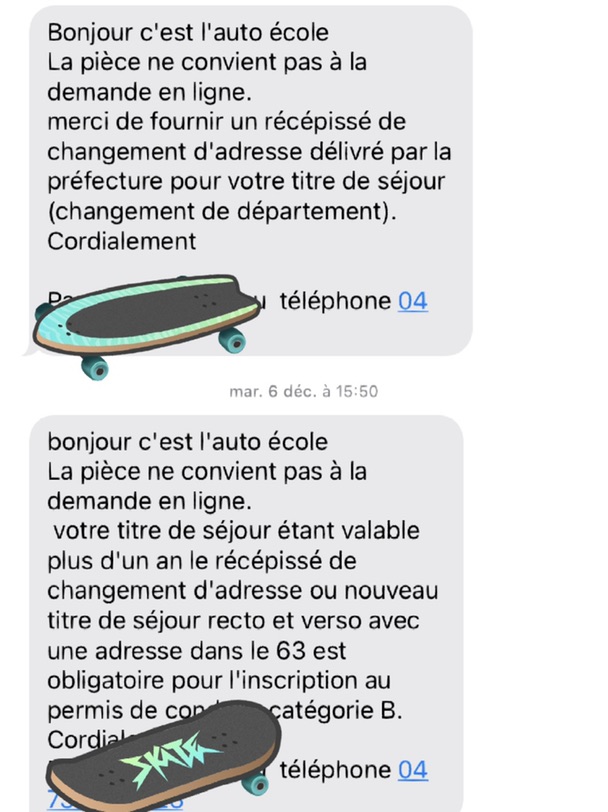This screenshot has height=812, width=608.
Task: Tap the phone number link in the préfecture message
Action: point(412,300)
